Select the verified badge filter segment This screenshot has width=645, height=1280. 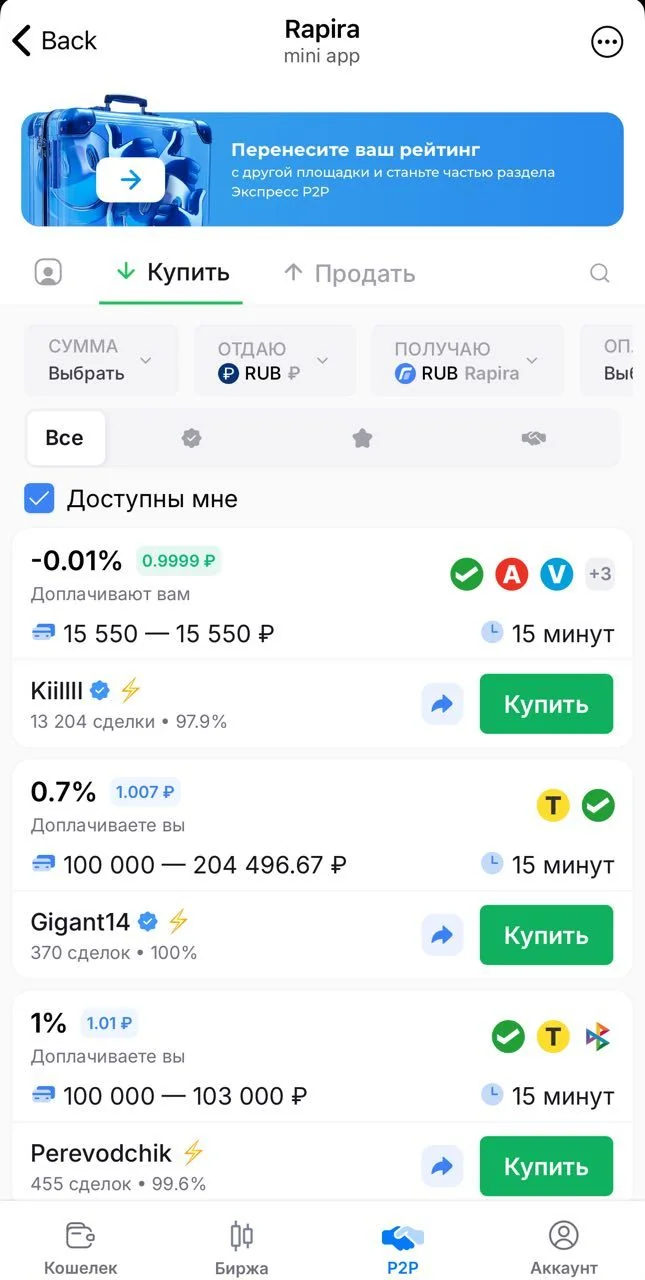pos(192,438)
